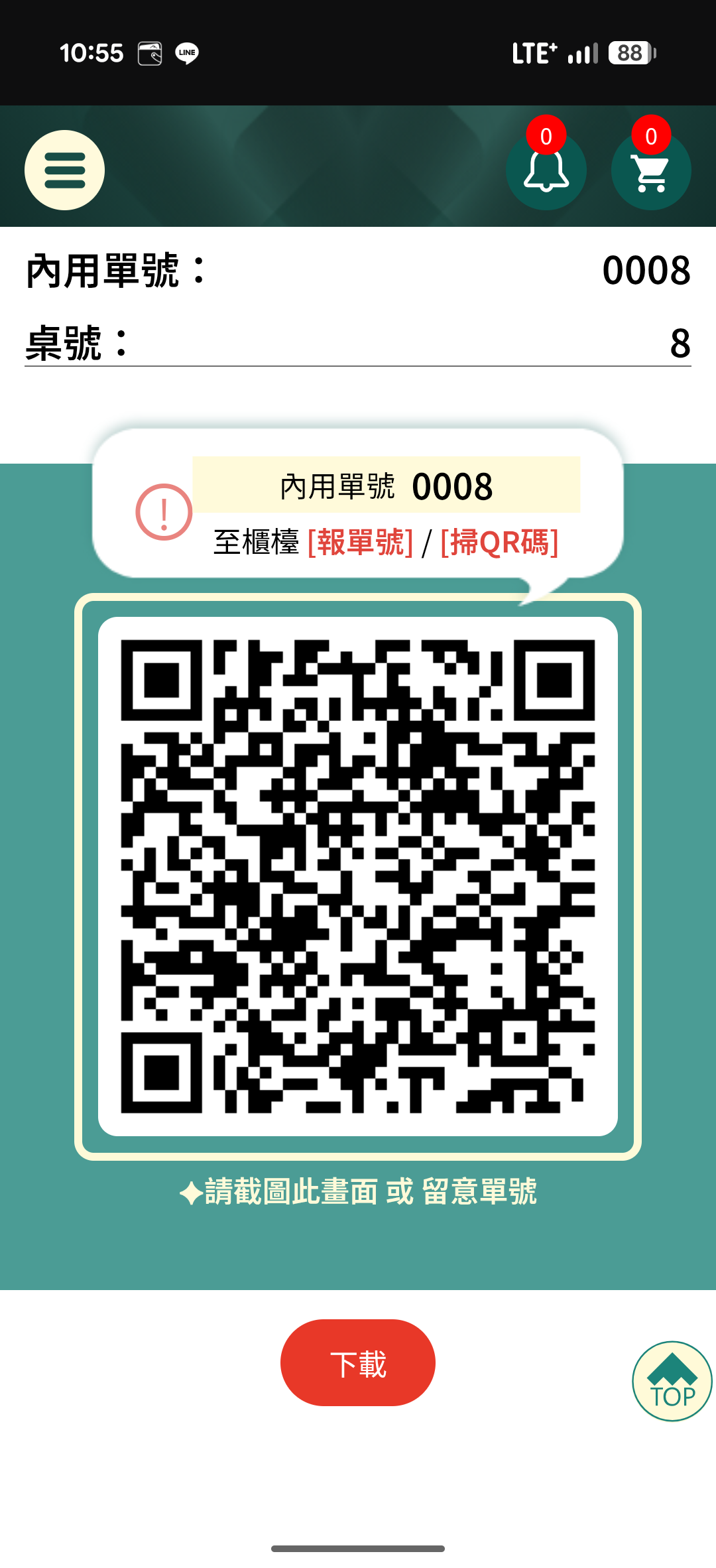Open the hamburger menu
The image size is (716, 1568).
click(64, 170)
